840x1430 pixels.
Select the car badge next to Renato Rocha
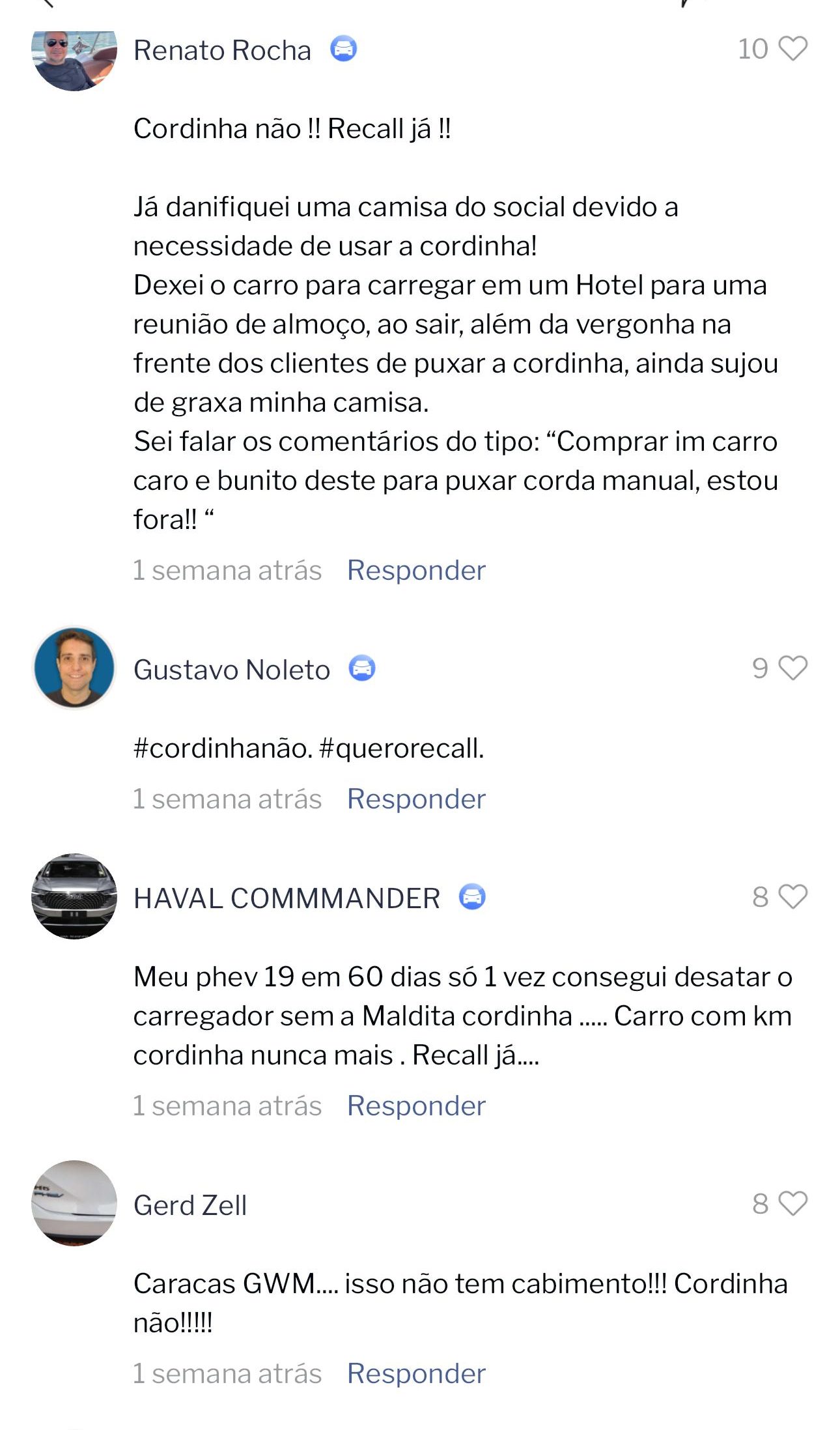(344, 49)
